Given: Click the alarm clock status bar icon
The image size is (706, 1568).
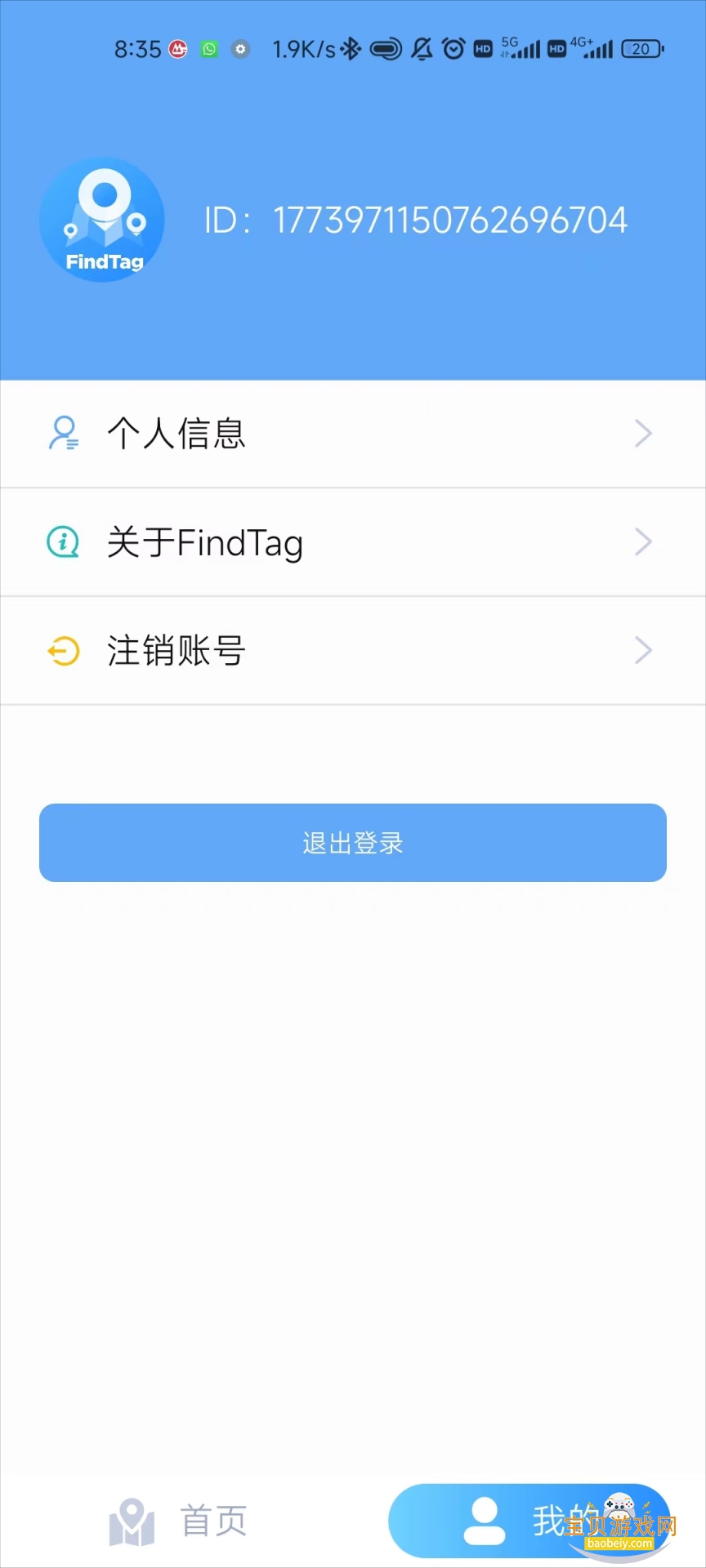Looking at the screenshot, I should pos(454,49).
